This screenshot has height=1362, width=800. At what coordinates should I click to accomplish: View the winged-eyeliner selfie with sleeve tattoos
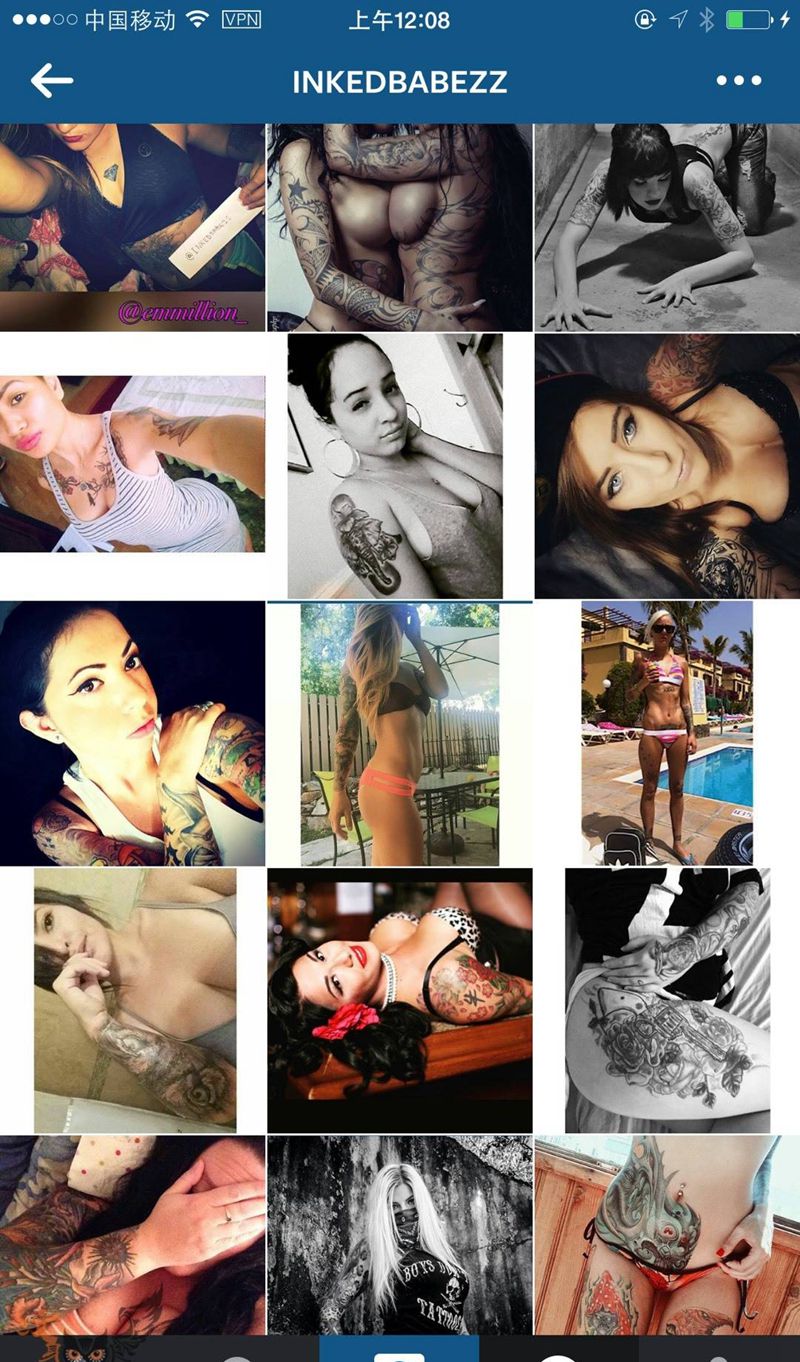[132, 733]
